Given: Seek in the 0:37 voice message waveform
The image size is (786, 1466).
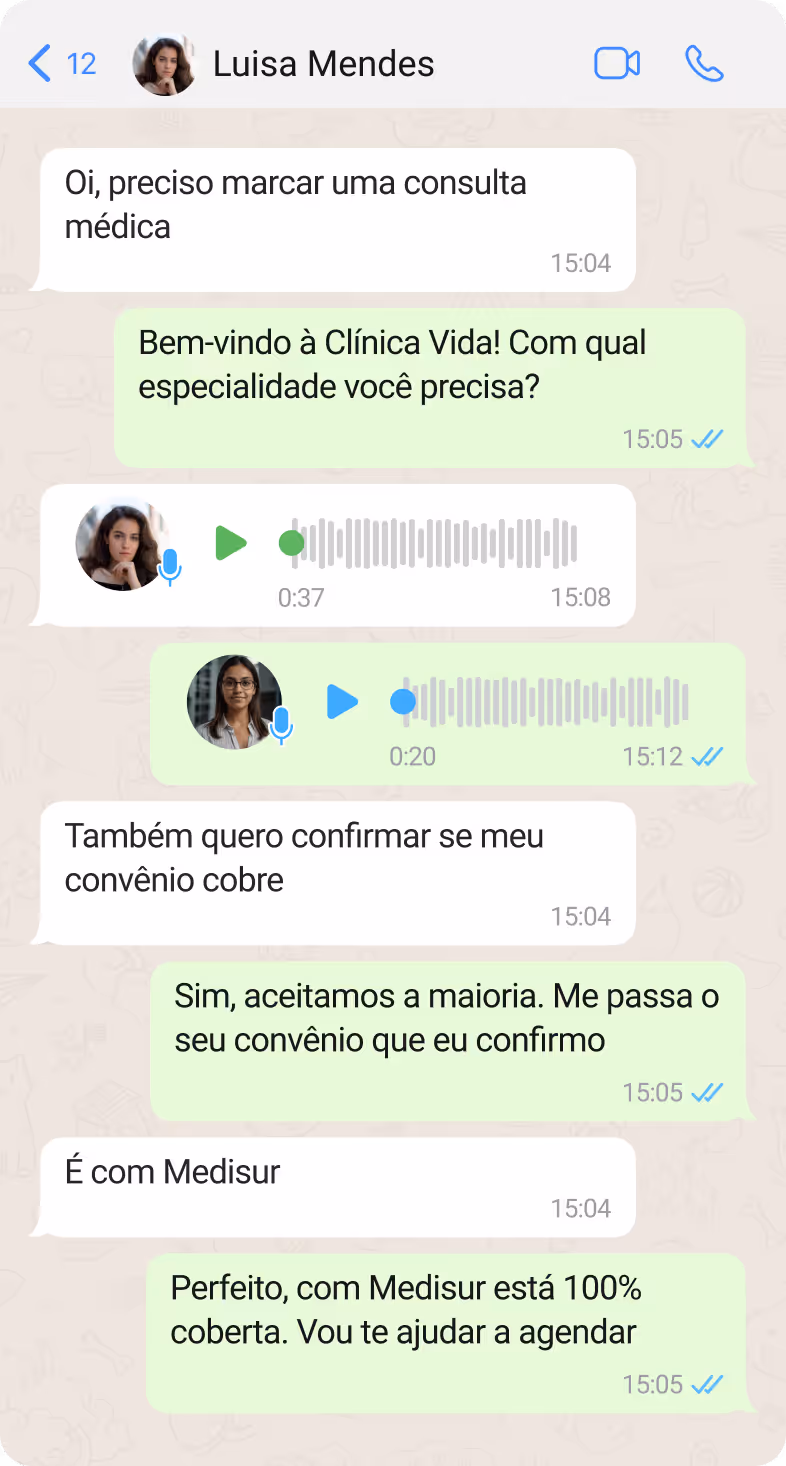Looking at the screenshot, I should [435, 544].
